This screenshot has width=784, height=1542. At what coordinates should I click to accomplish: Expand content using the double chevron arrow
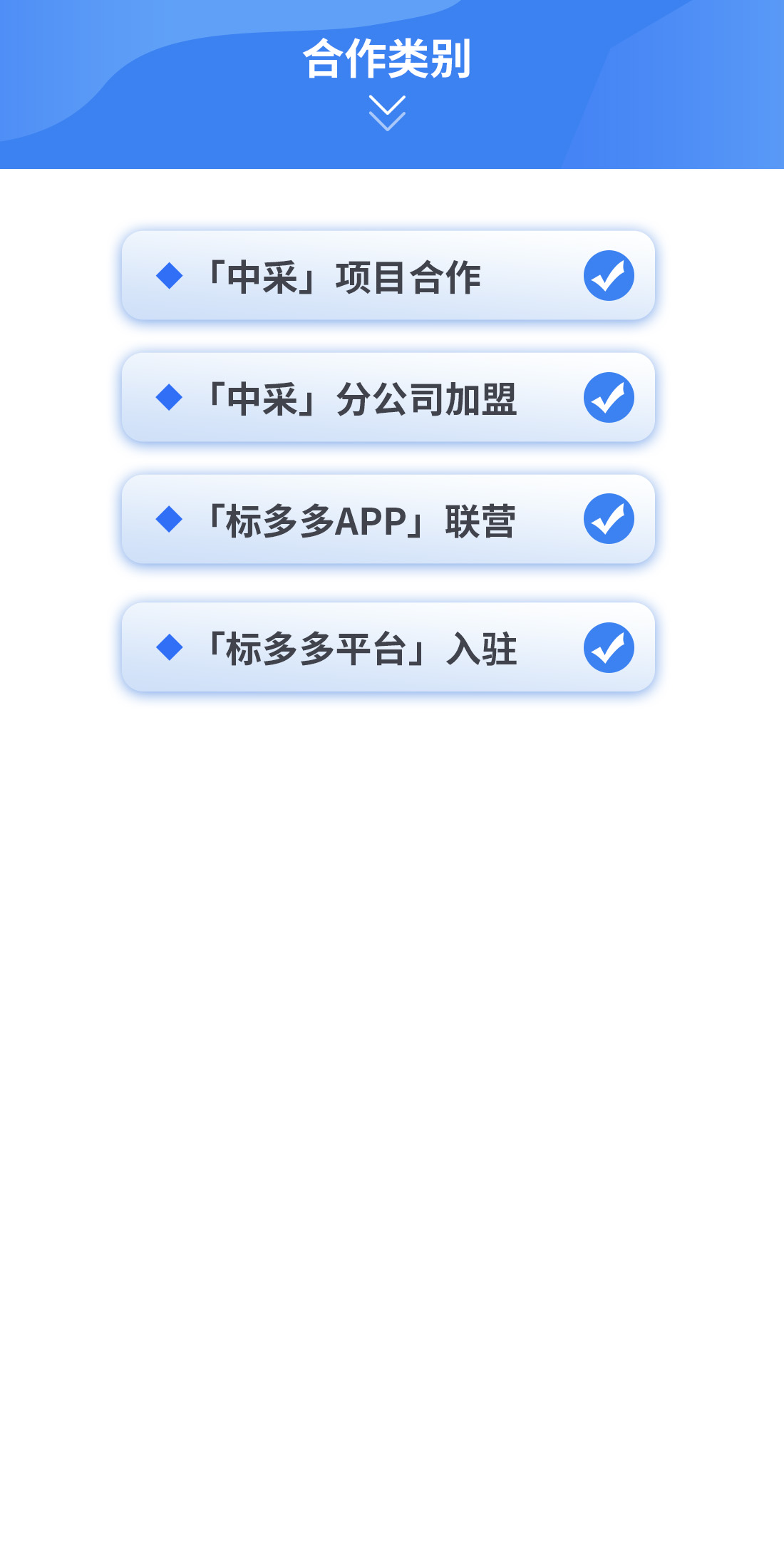[388, 113]
